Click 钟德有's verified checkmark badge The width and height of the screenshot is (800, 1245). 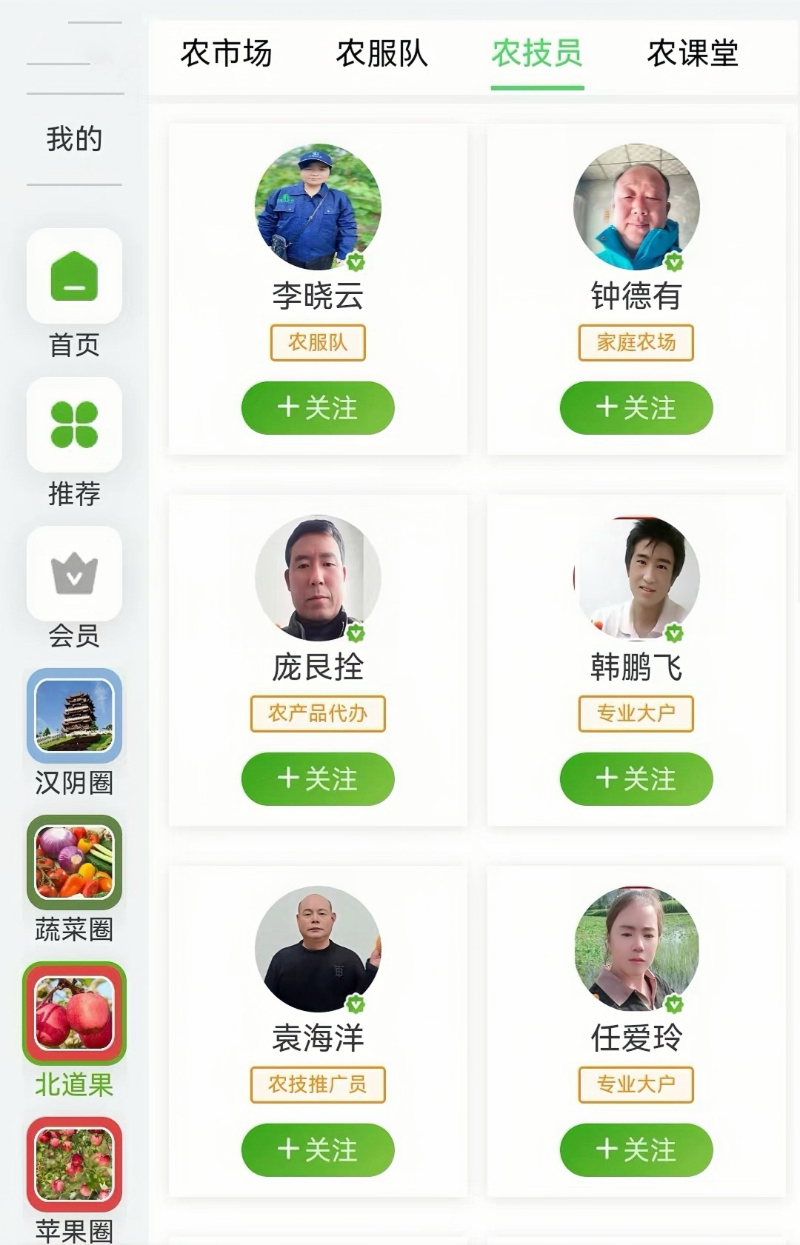(x=674, y=263)
